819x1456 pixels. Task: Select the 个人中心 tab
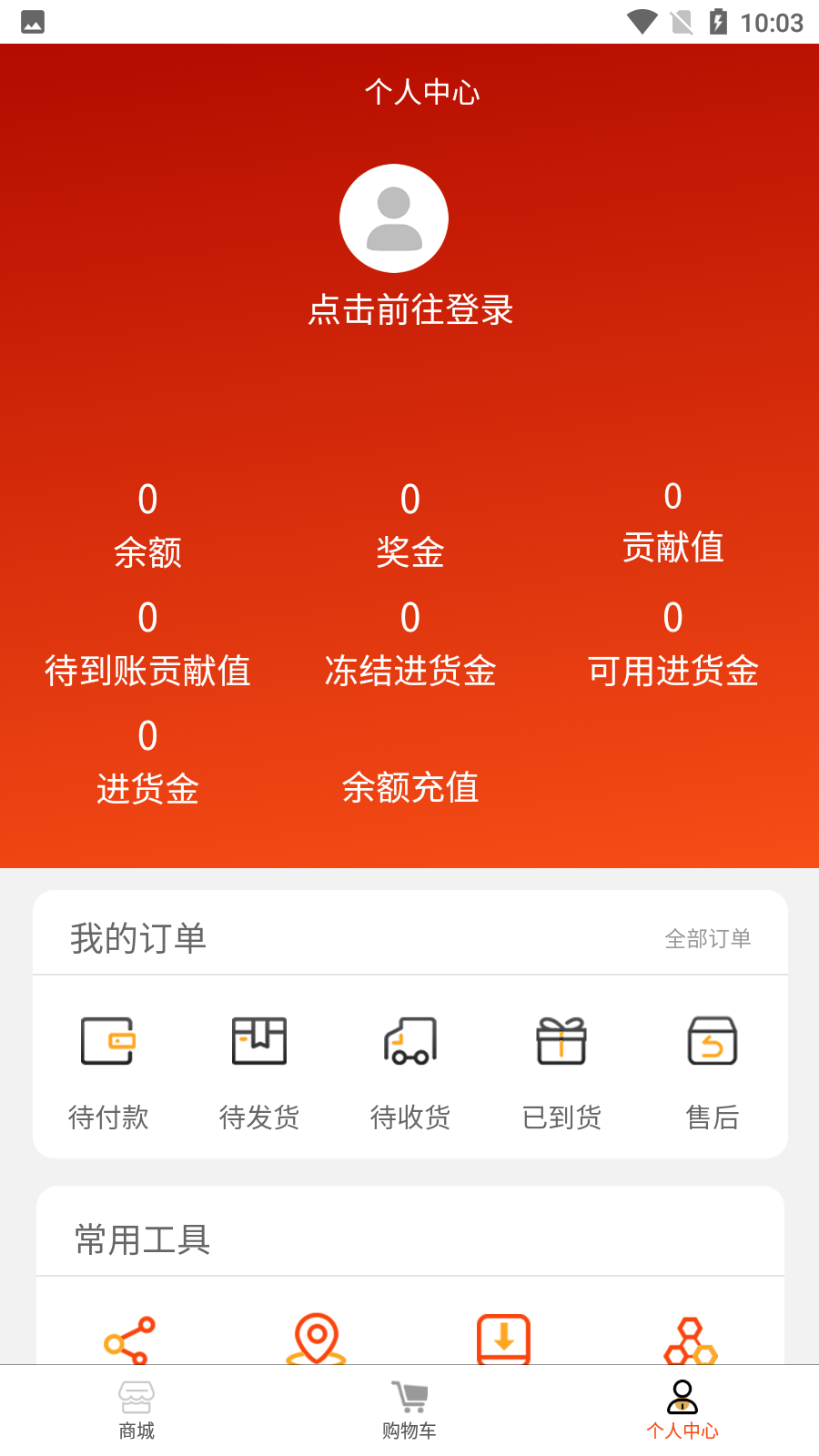coord(682,1409)
